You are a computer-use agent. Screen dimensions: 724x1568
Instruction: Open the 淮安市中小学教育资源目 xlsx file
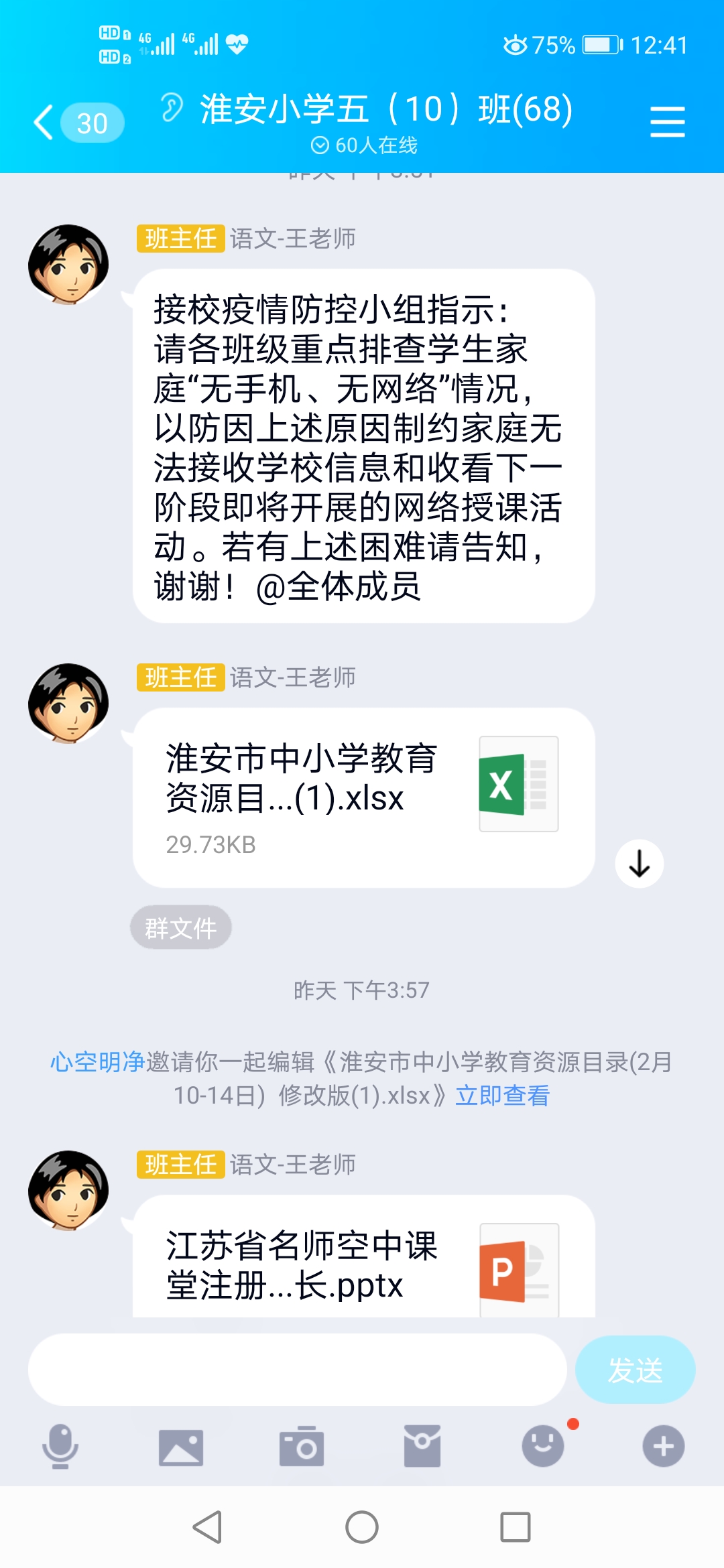(x=363, y=797)
